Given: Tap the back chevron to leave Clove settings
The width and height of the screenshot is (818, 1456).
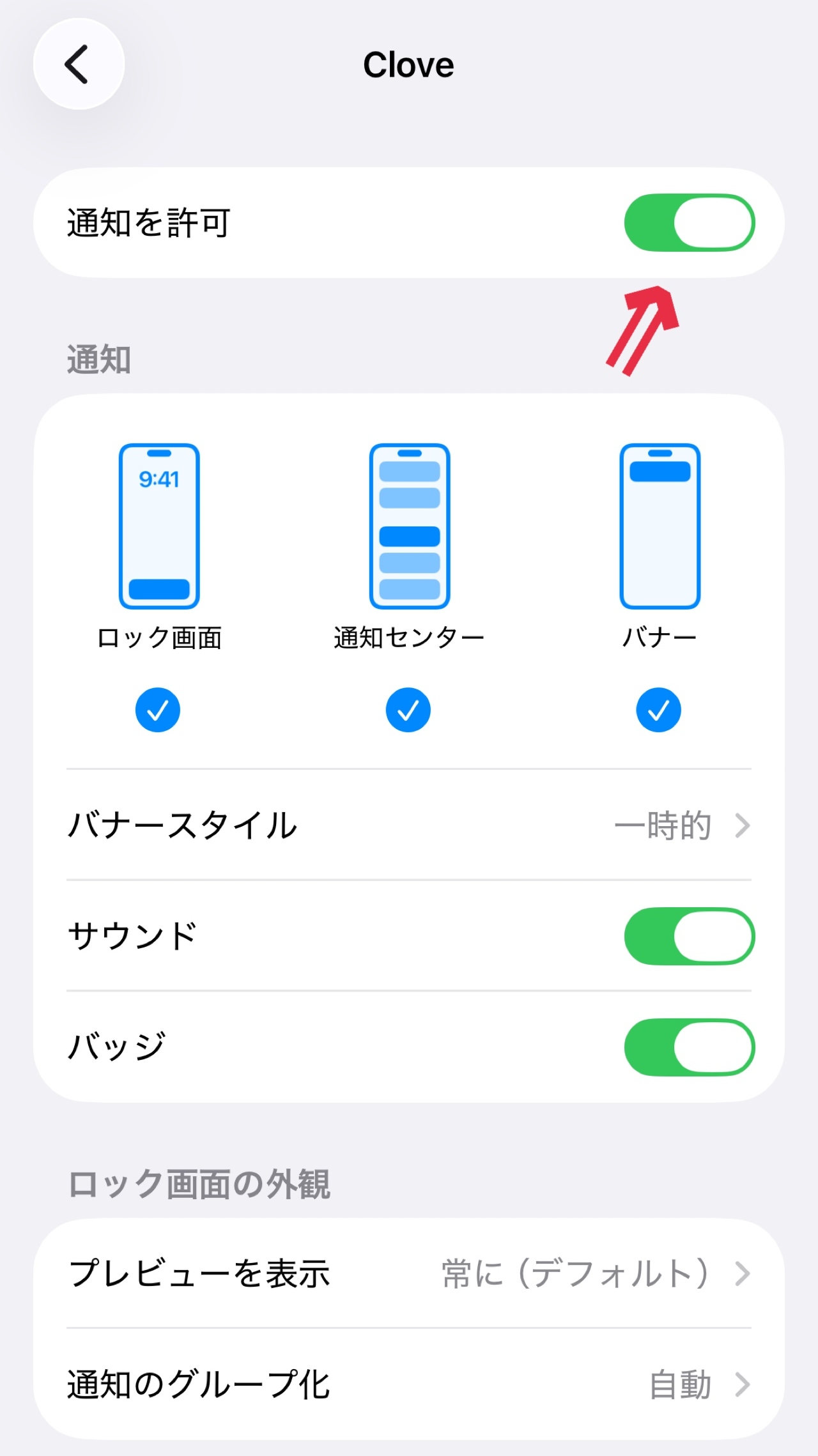Looking at the screenshot, I should 77,64.
